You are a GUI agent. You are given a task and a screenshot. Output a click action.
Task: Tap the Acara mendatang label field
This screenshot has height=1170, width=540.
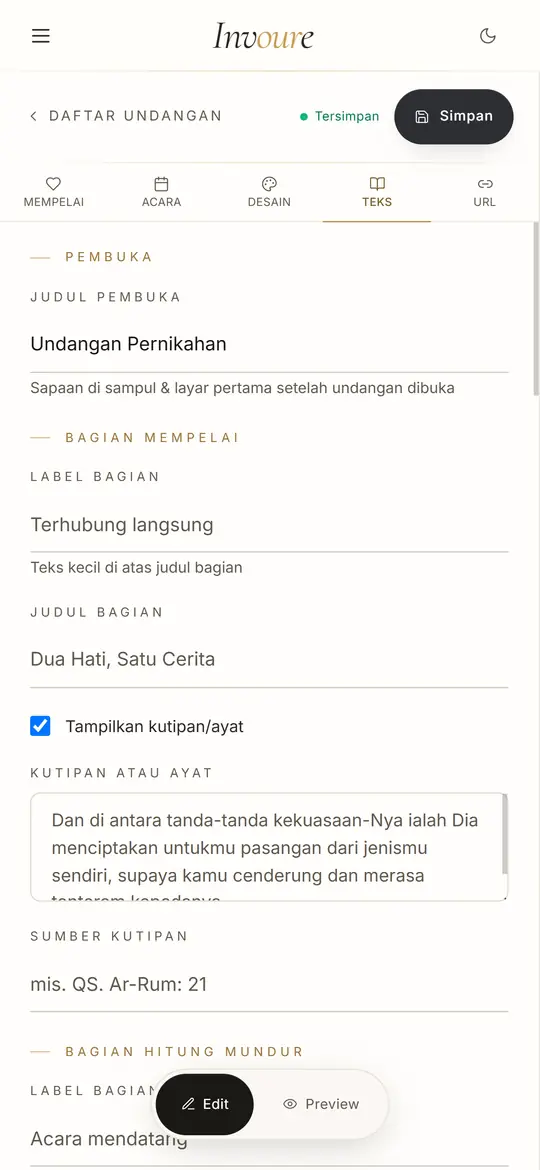coord(269,1140)
